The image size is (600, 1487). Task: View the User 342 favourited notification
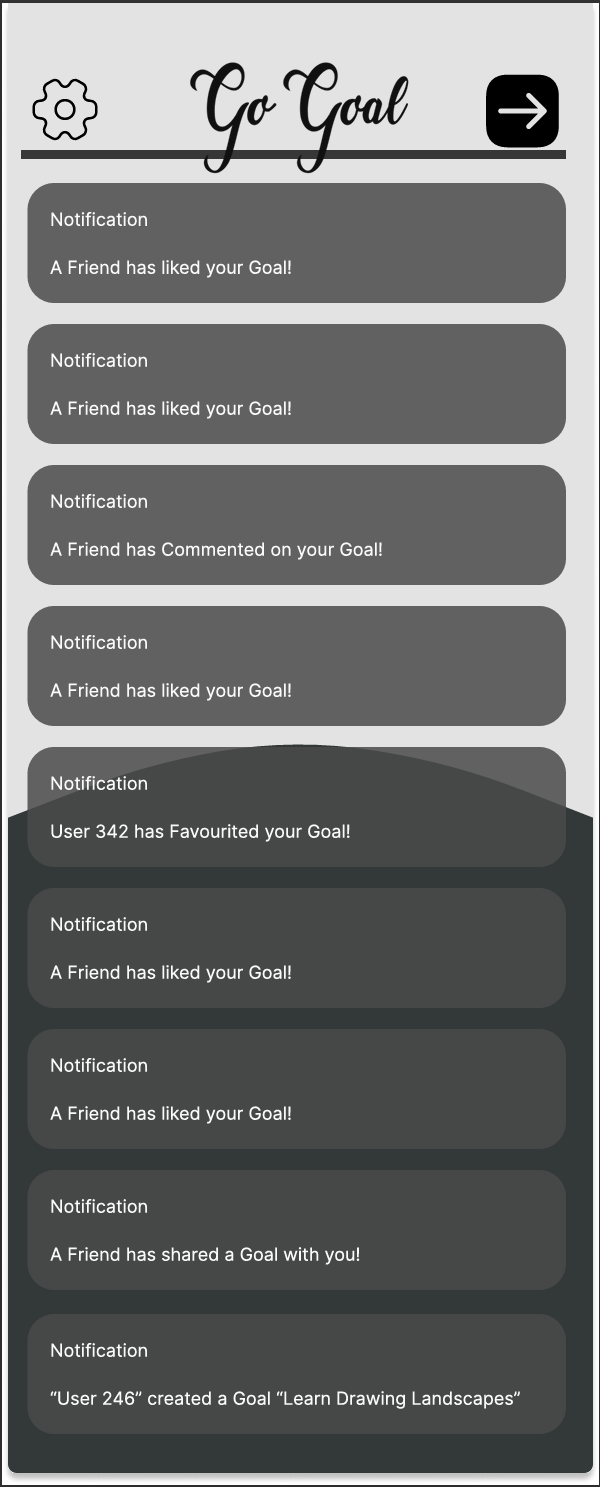pyautogui.click(x=296, y=807)
